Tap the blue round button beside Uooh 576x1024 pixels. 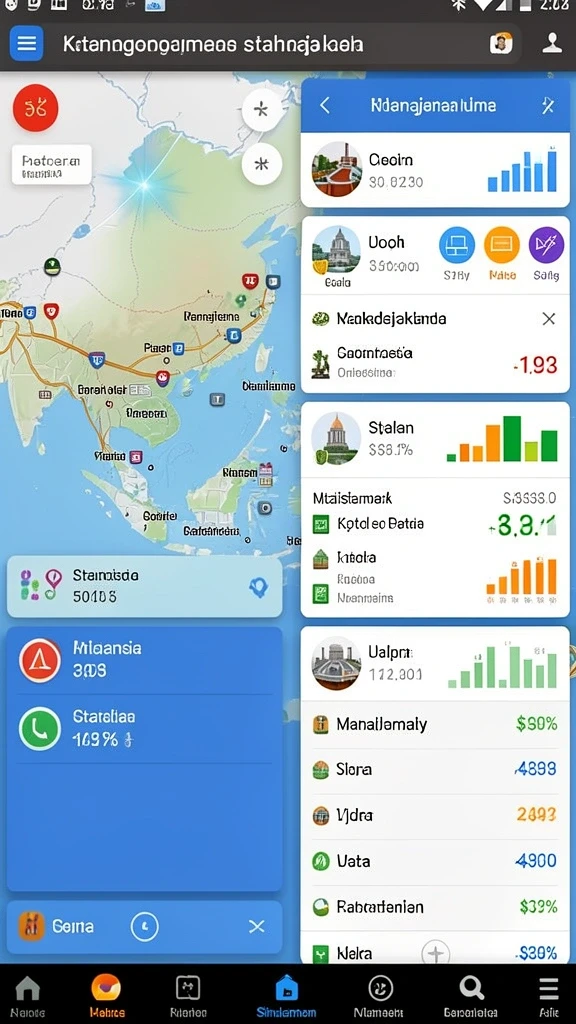pyautogui.click(x=456, y=246)
